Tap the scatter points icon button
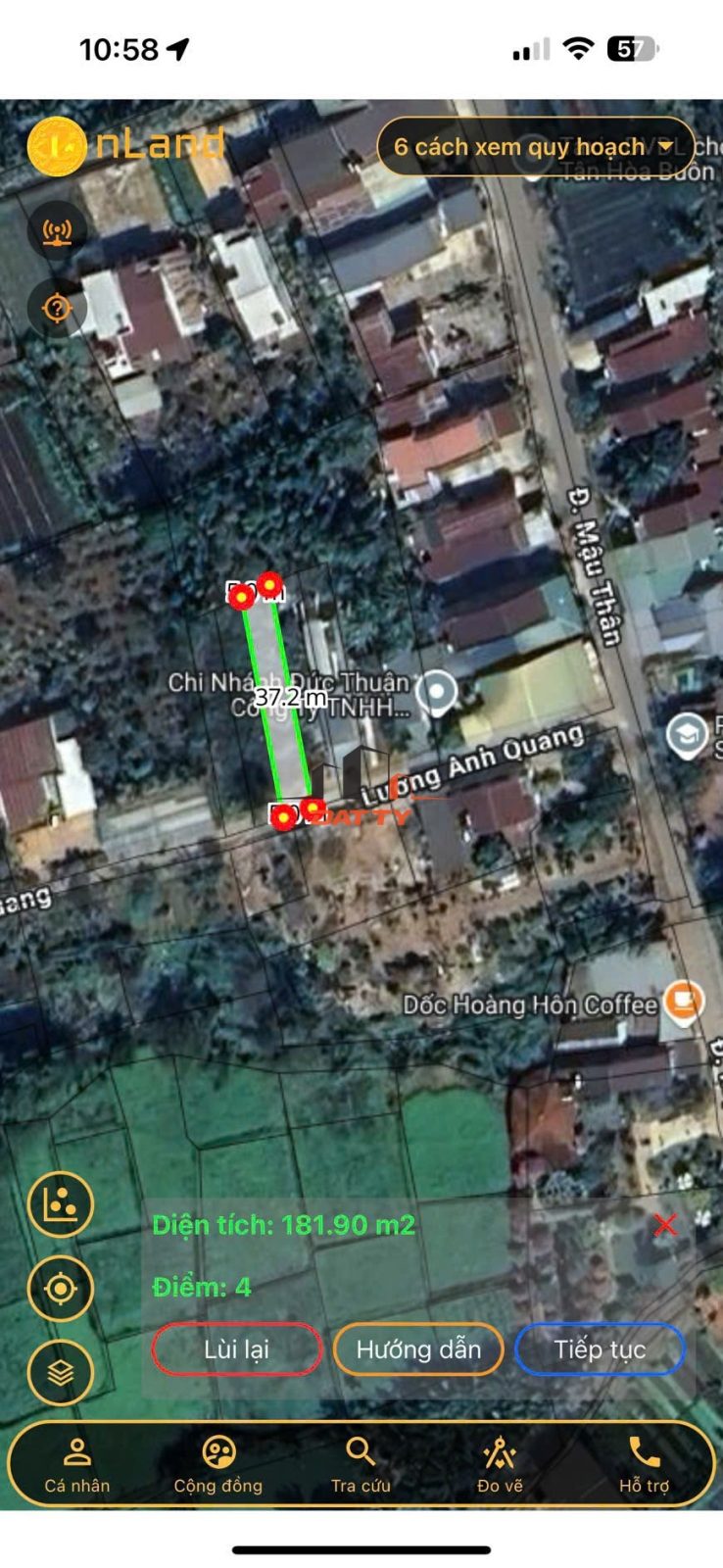The image size is (723, 1568). point(61,1203)
